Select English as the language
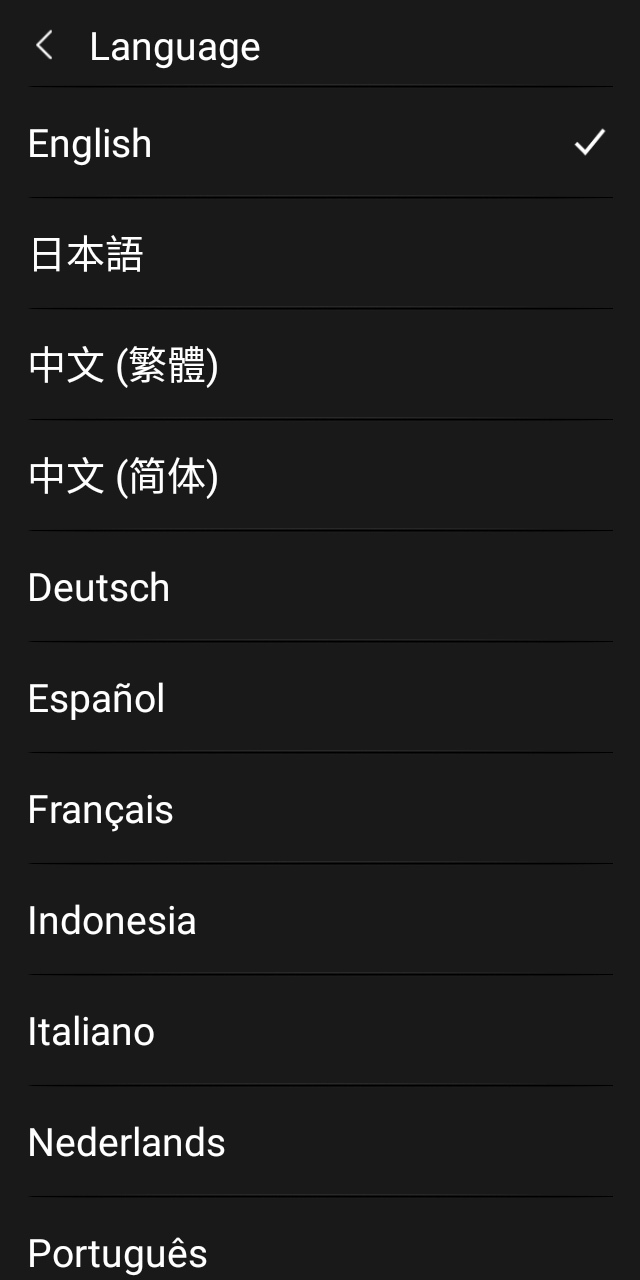This screenshot has width=640, height=1280. 90,143
